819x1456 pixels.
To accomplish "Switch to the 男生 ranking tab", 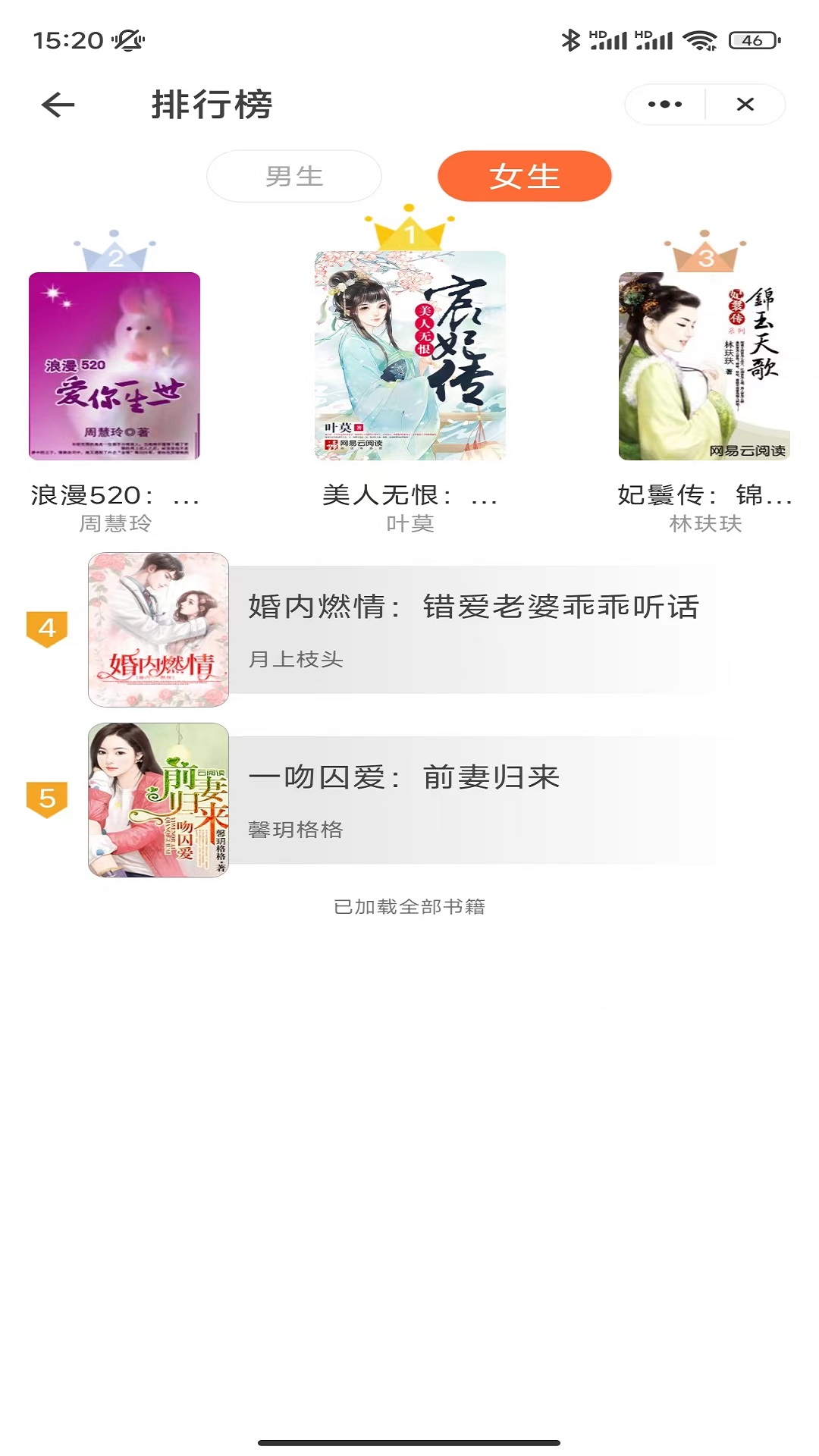I will (x=294, y=177).
